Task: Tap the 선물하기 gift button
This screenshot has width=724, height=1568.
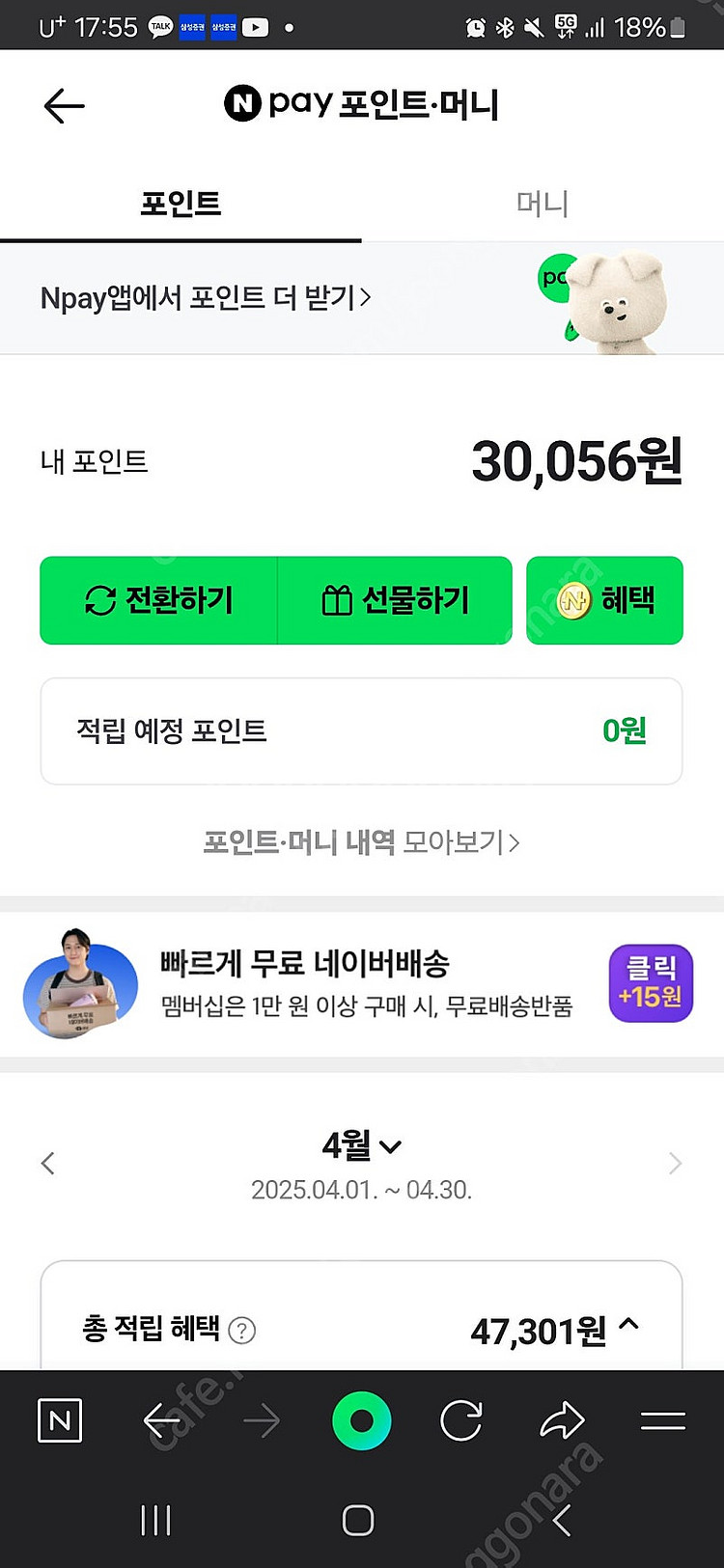Action: [395, 600]
